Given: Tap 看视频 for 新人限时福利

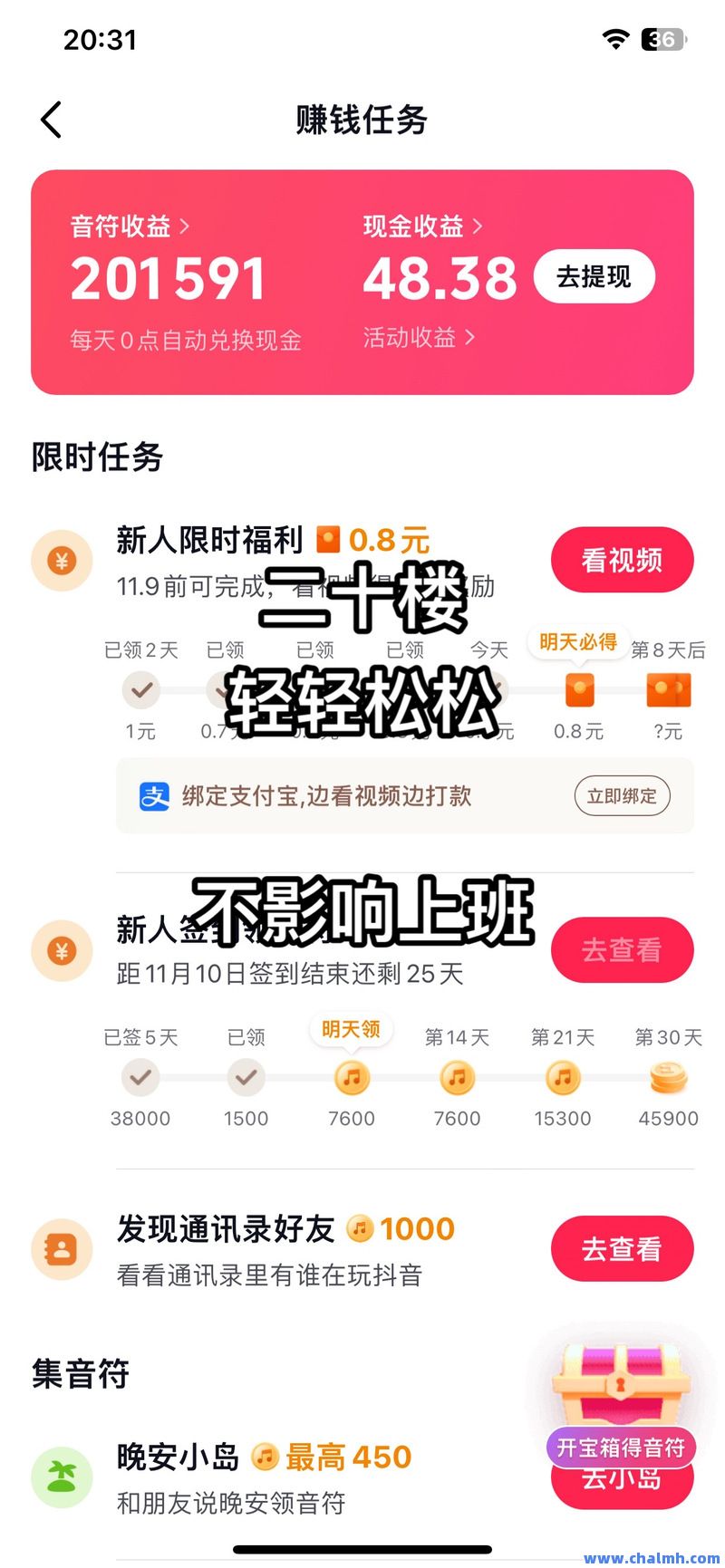Looking at the screenshot, I should (x=622, y=560).
